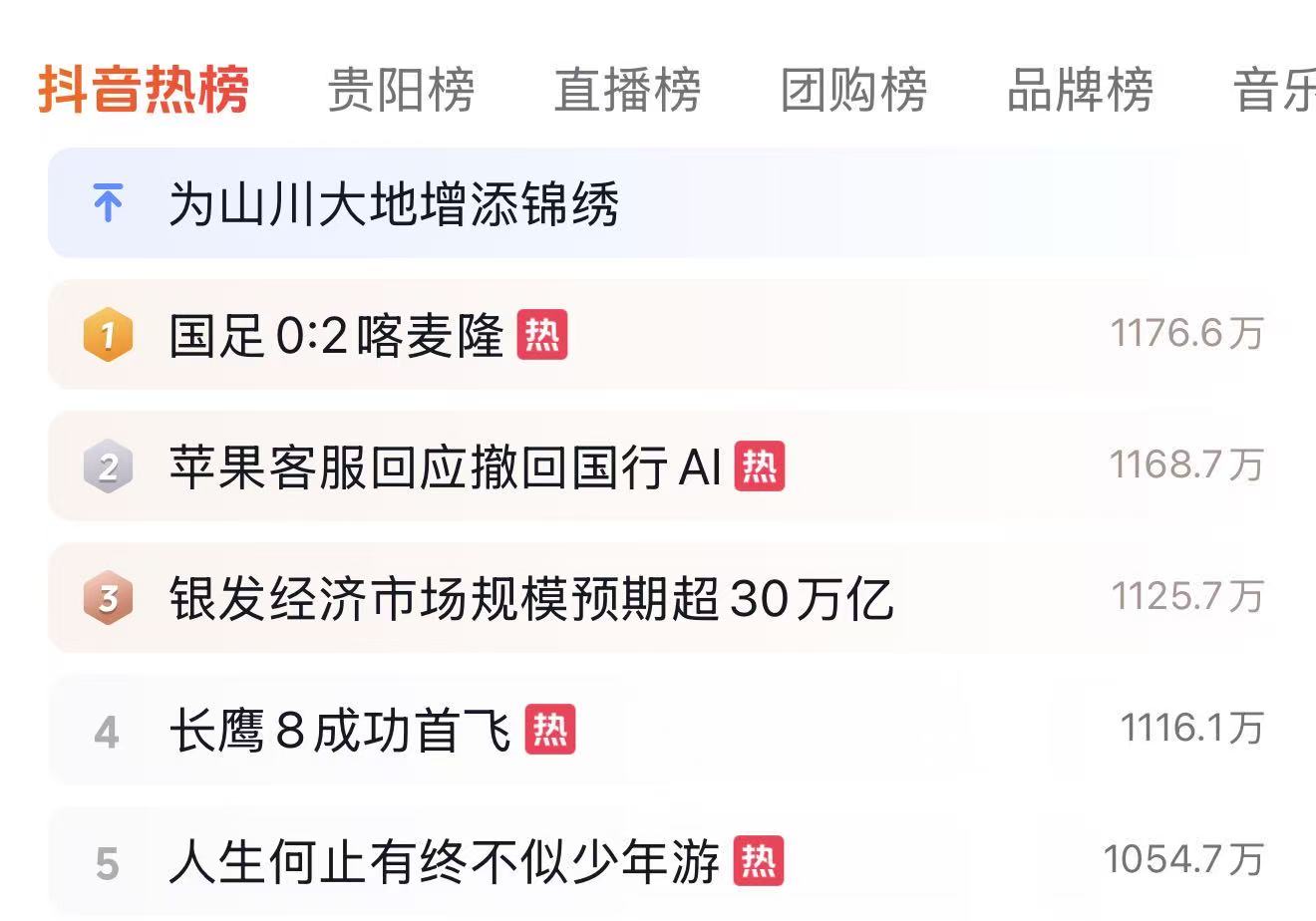Open the 团购榜 tab

[x=853, y=90]
